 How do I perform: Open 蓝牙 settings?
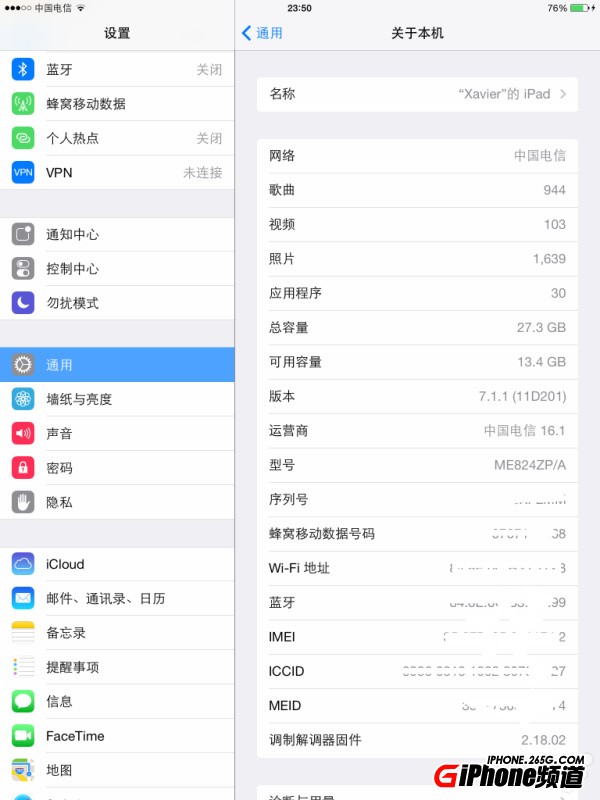pyautogui.click(x=117, y=70)
